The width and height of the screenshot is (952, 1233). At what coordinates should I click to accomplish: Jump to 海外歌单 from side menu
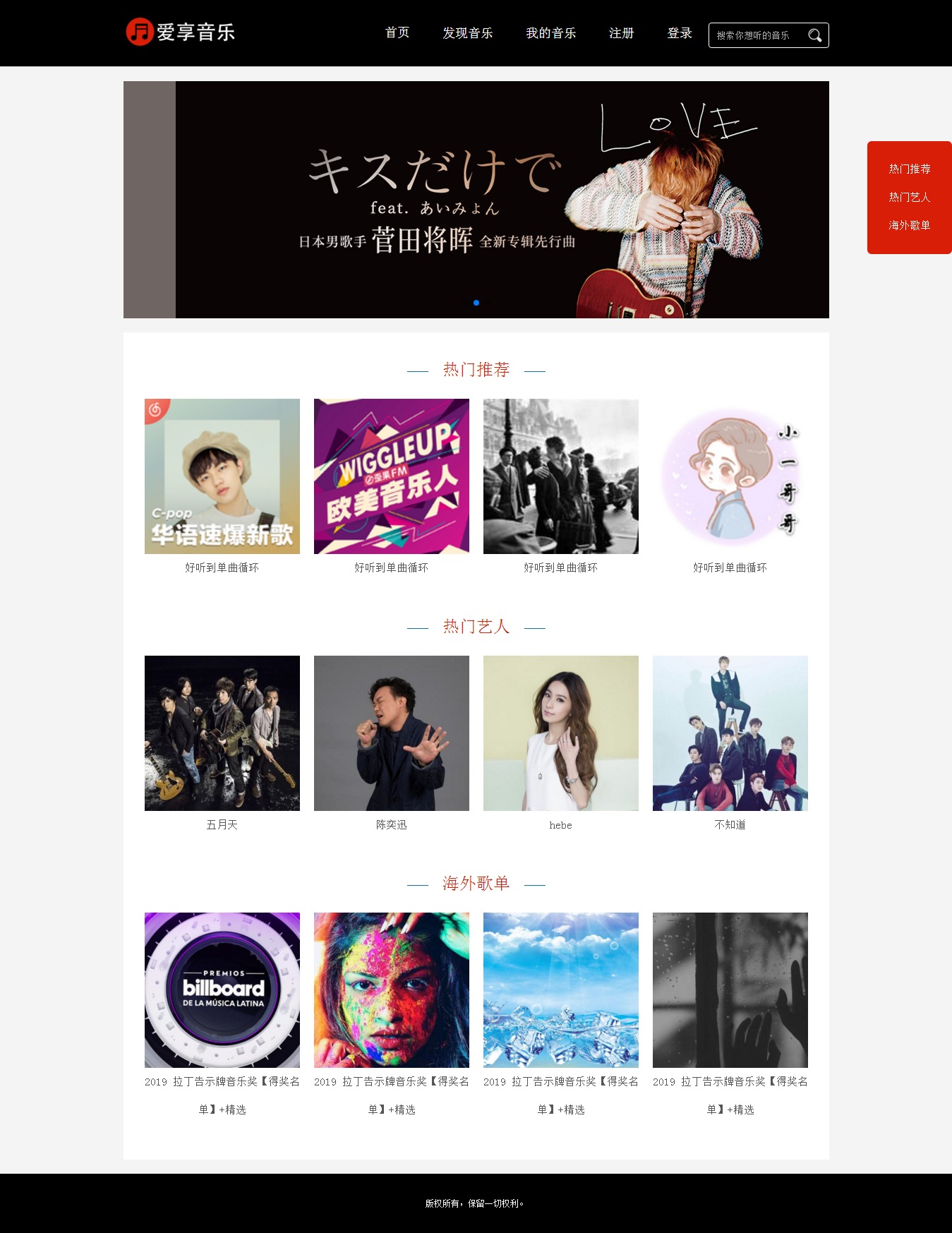click(909, 225)
